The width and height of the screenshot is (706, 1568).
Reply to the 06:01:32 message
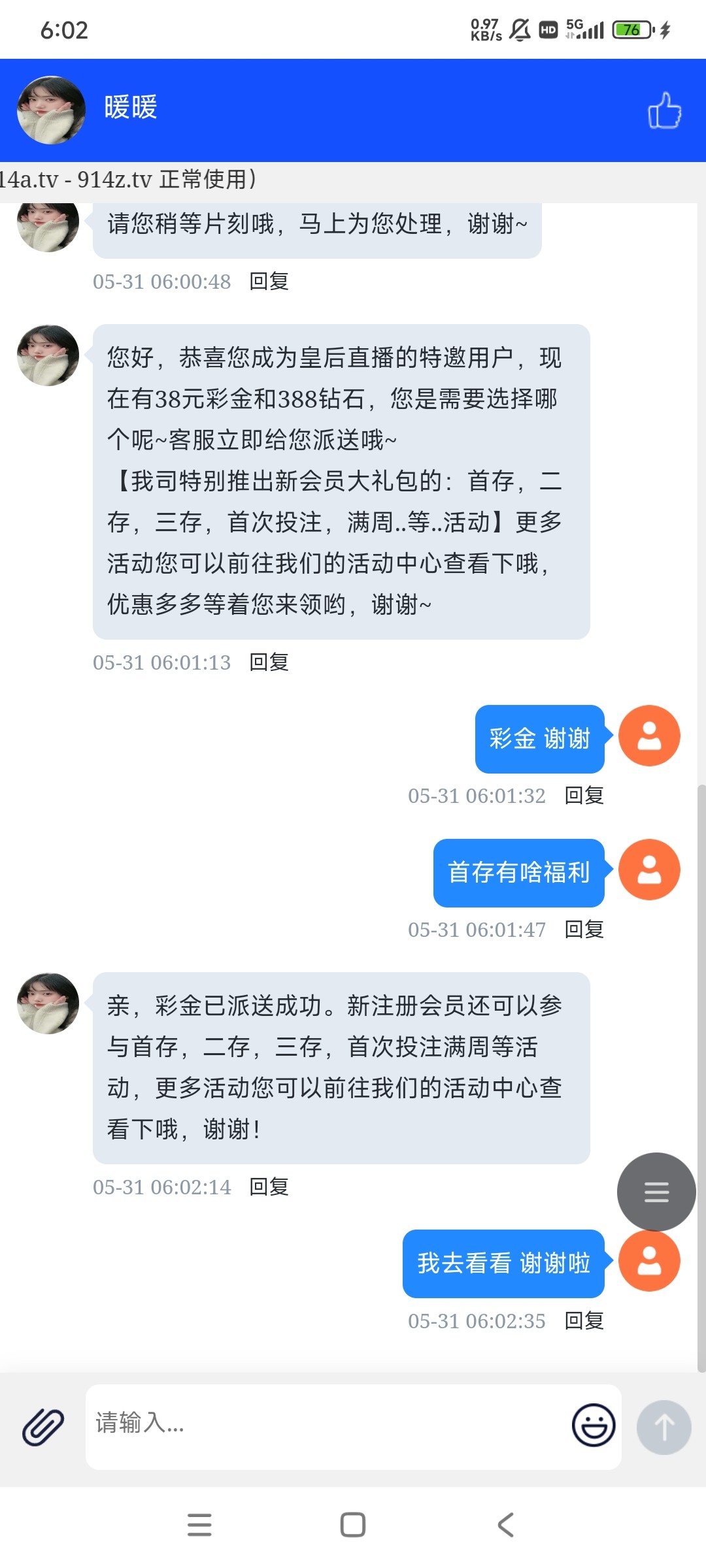[x=584, y=796]
